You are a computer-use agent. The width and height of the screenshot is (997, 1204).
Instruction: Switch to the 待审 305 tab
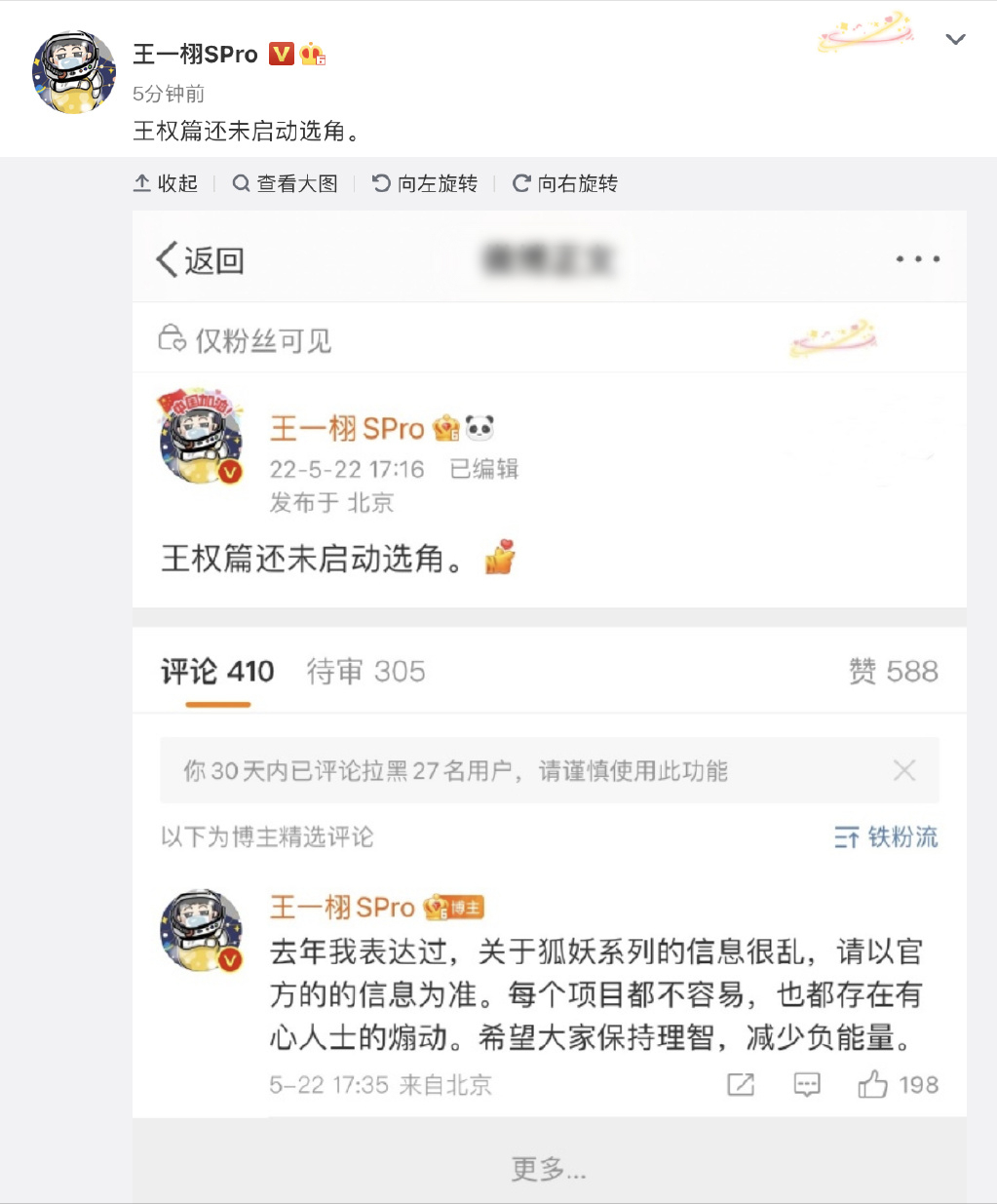pyautogui.click(x=366, y=671)
